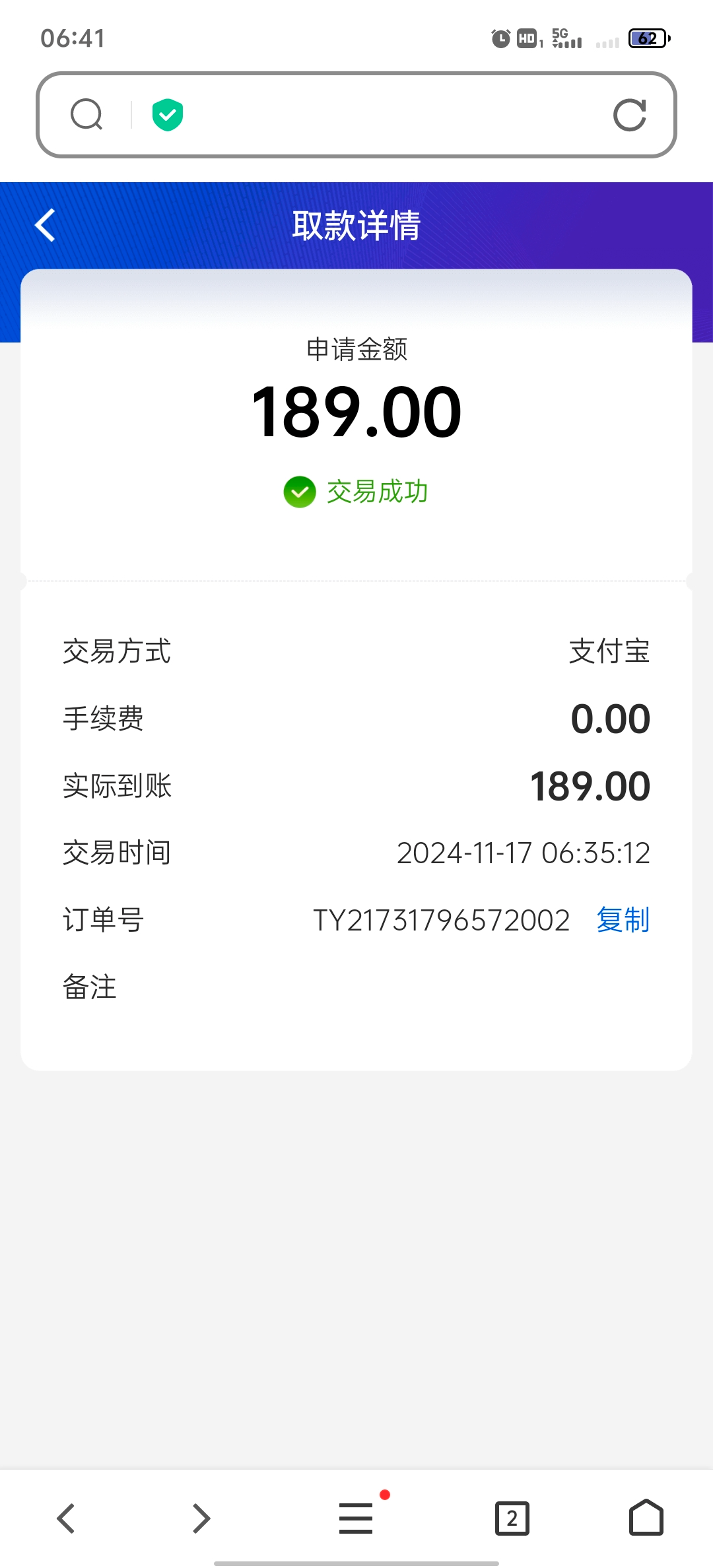The image size is (713, 1568).
Task: Tap the search icon in the address bar
Action: point(86,115)
